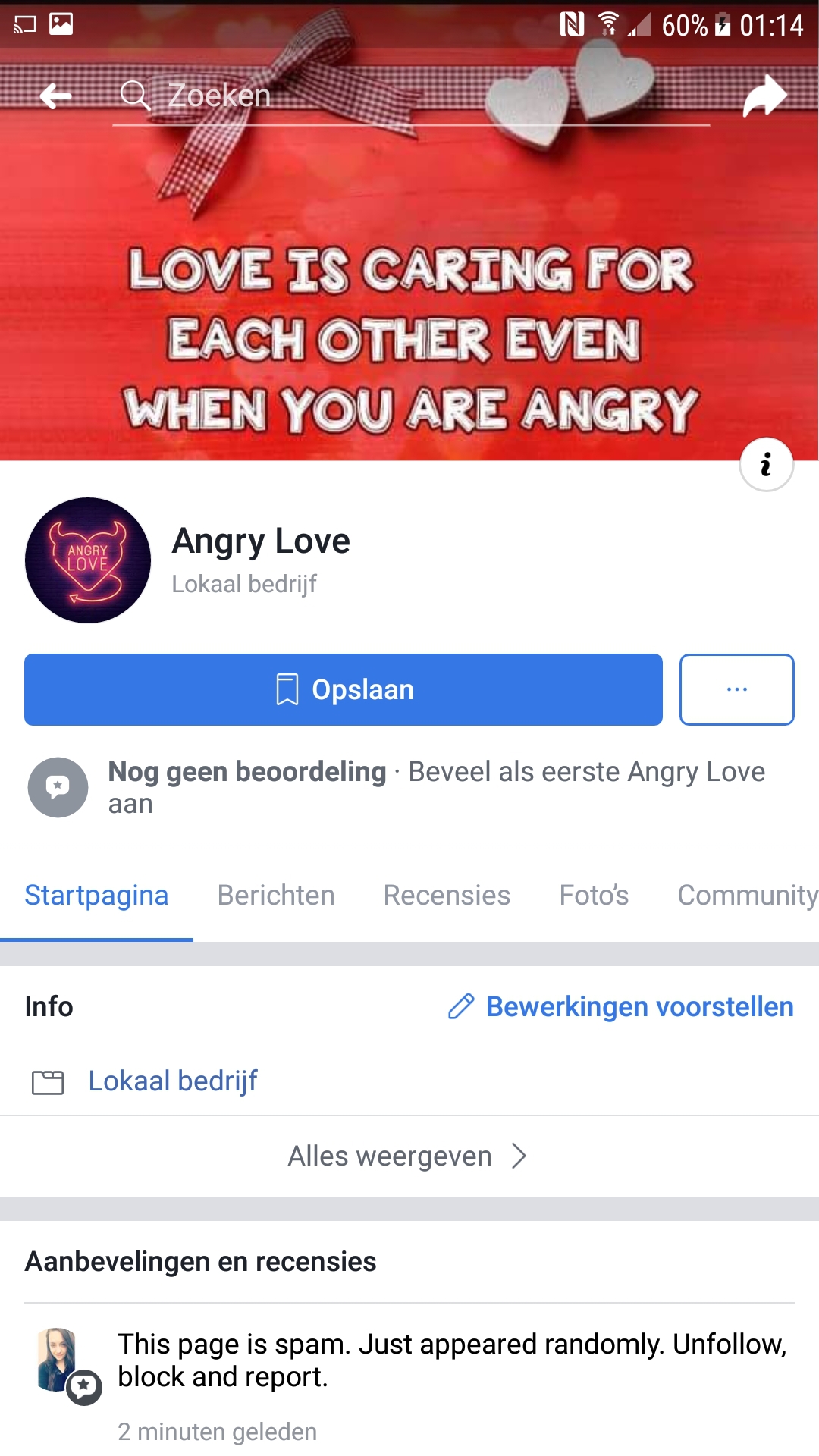The image size is (819, 1456).
Task: Open the Foto's tab
Action: coord(594,896)
